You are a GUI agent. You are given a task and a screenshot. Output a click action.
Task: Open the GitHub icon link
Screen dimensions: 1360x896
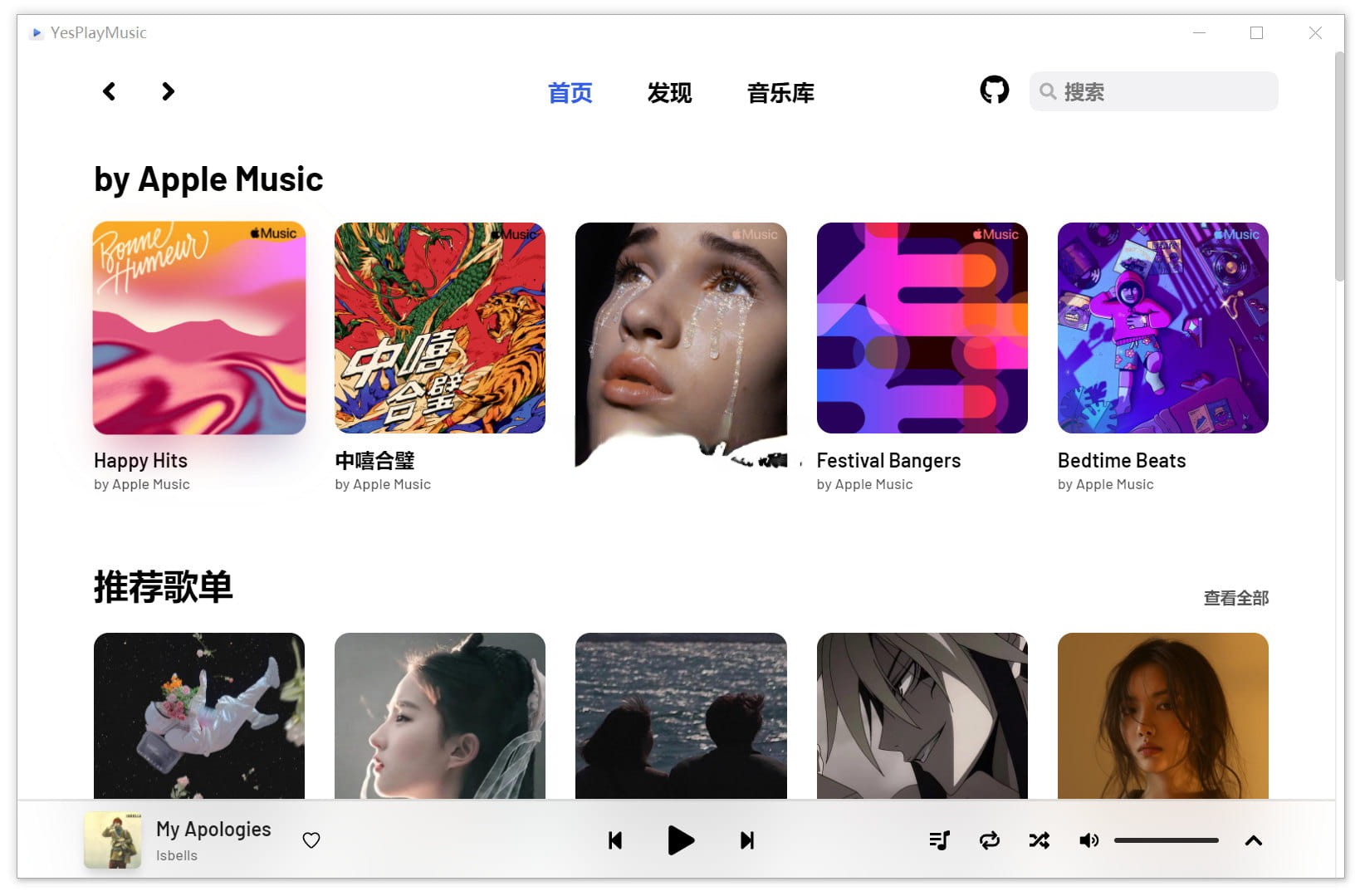[994, 90]
